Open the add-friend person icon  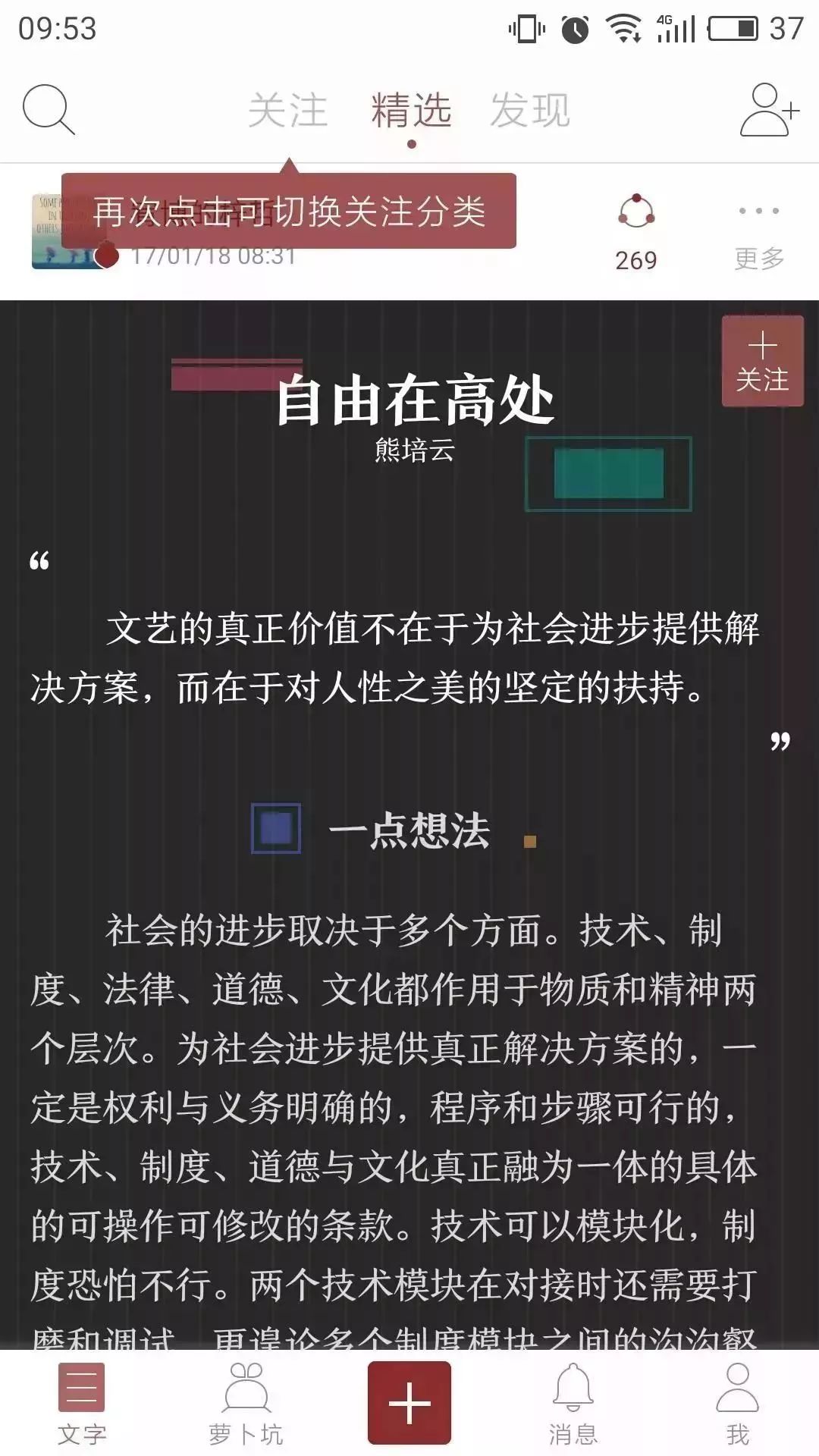769,110
